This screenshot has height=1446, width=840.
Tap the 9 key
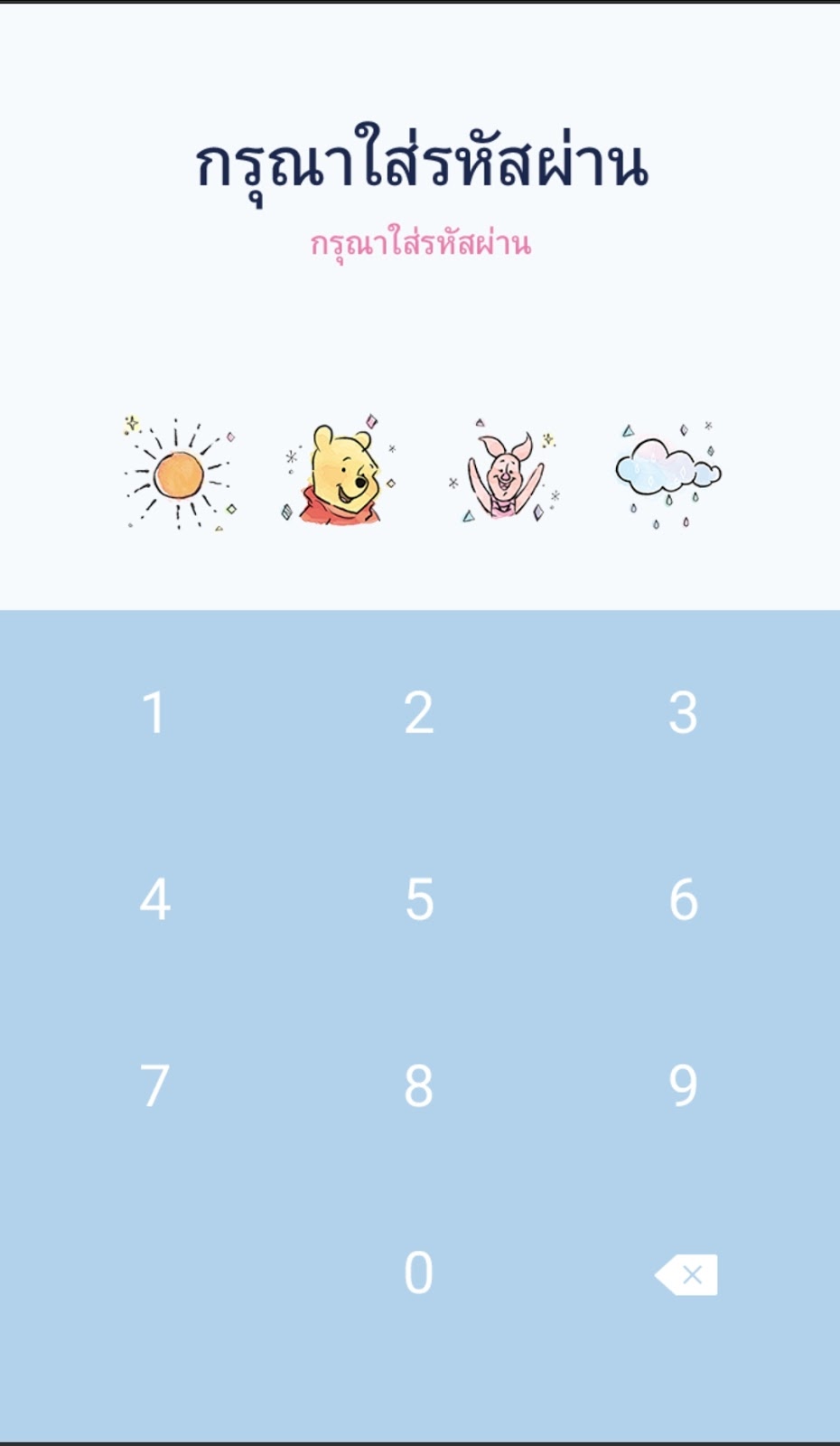(x=684, y=1085)
